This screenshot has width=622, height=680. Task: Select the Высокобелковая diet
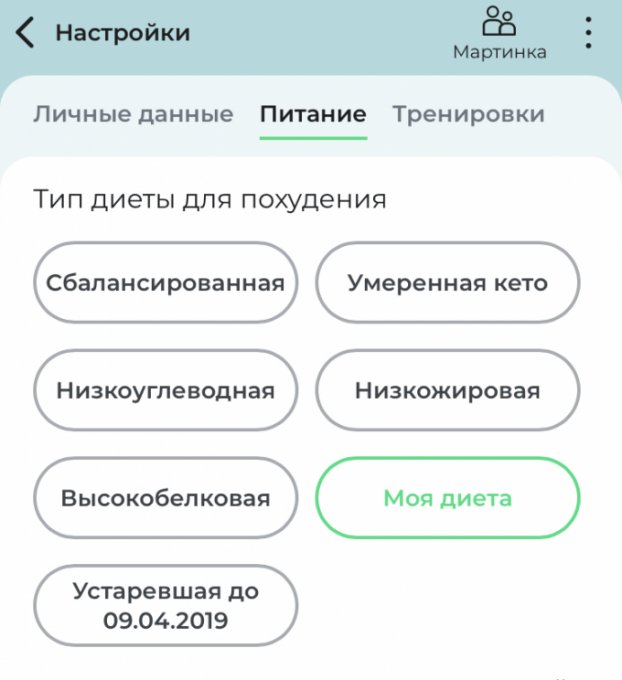[165, 498]
